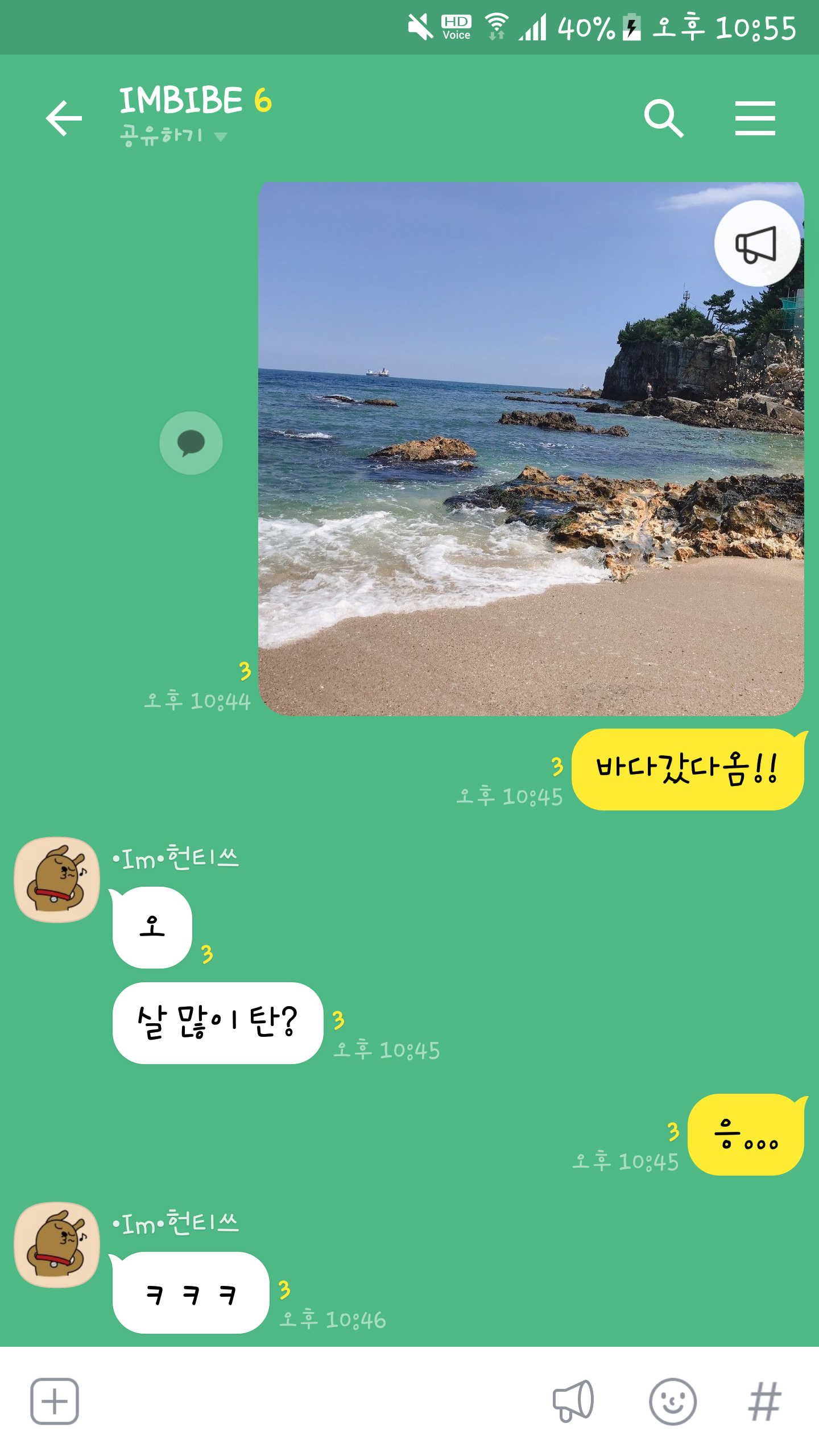Open the hashtag search

point(765,1401)
